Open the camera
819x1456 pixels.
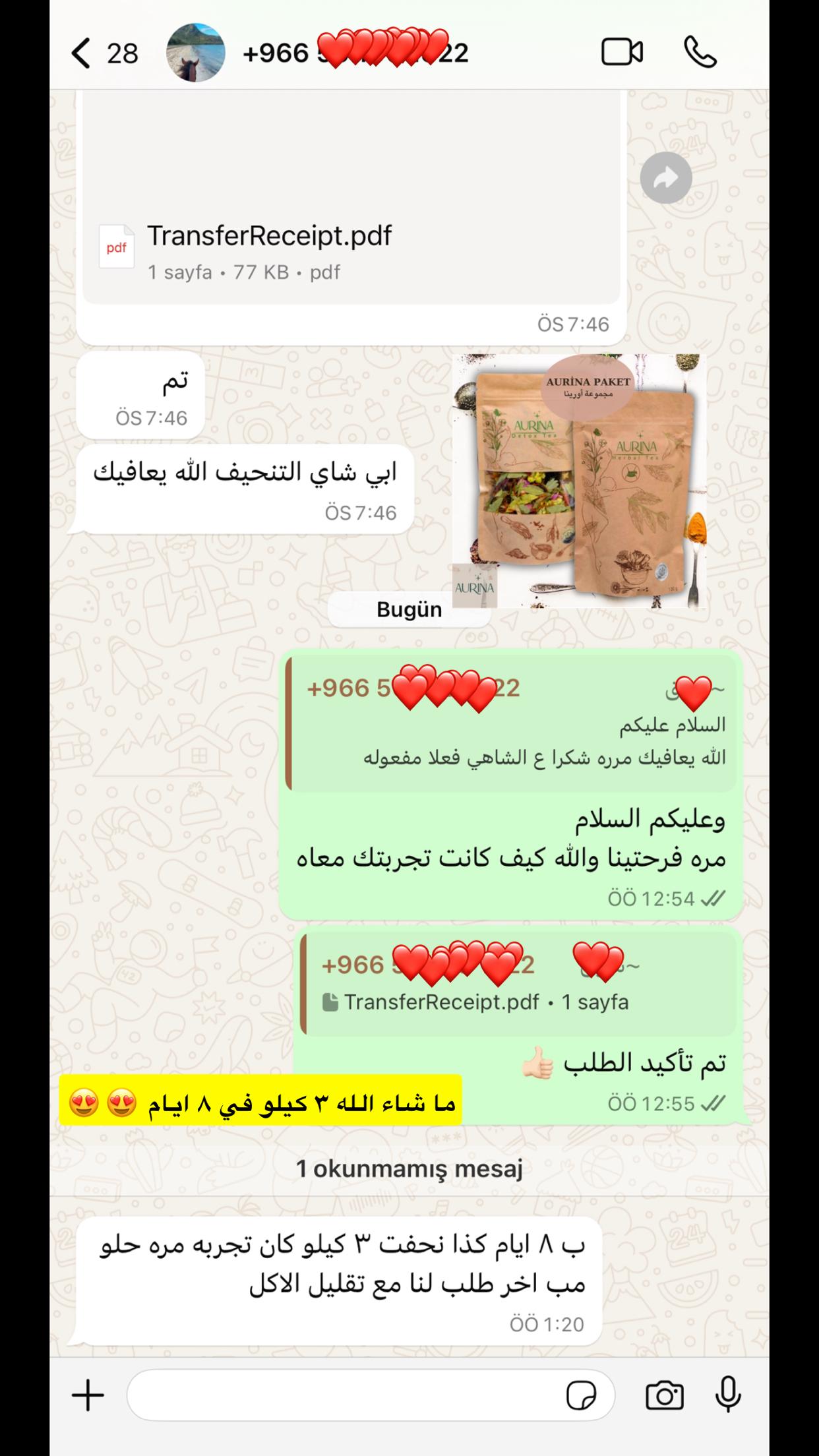664,1396
